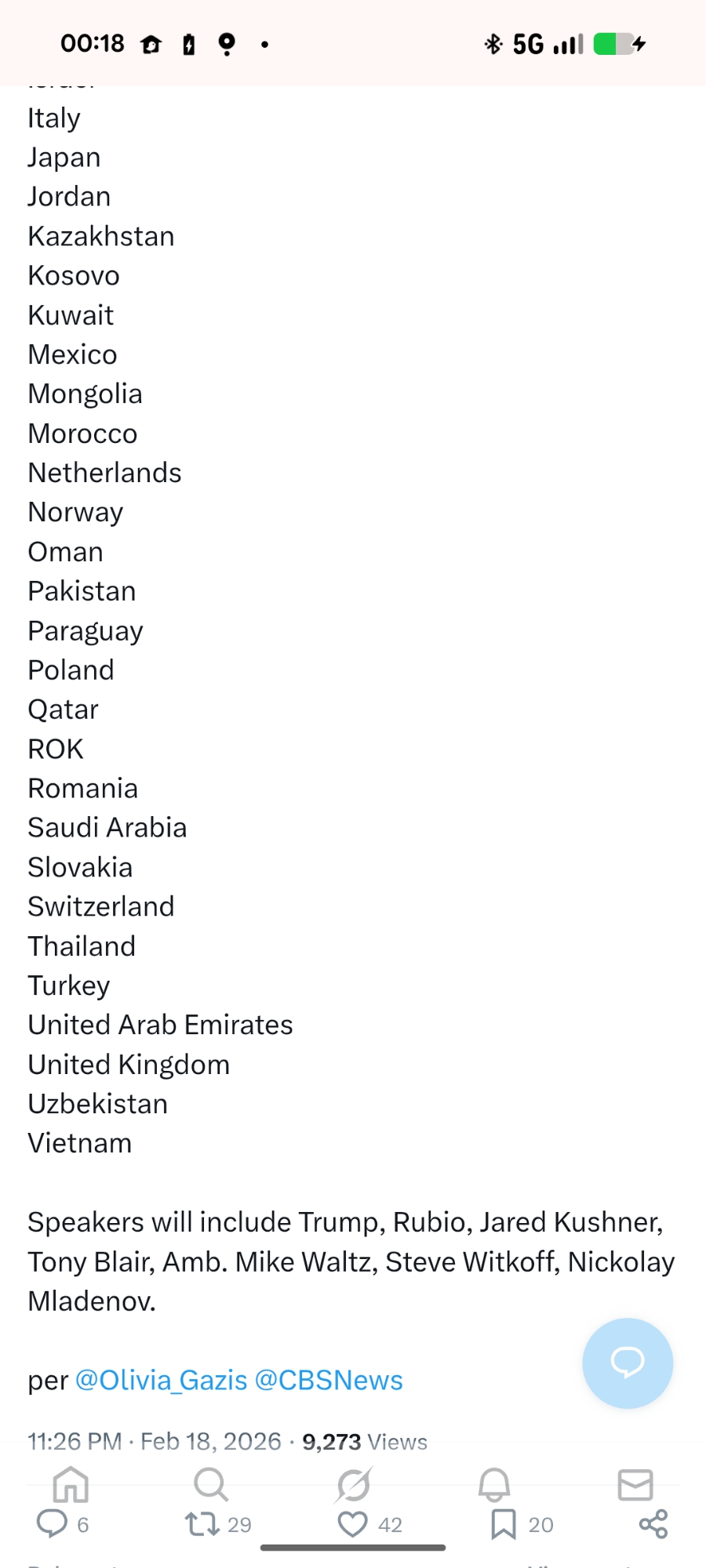The image size is (706, 1568).
Task: View the 9,273 Views count details
Action: pyautogui.click(x=365, y=1441)
